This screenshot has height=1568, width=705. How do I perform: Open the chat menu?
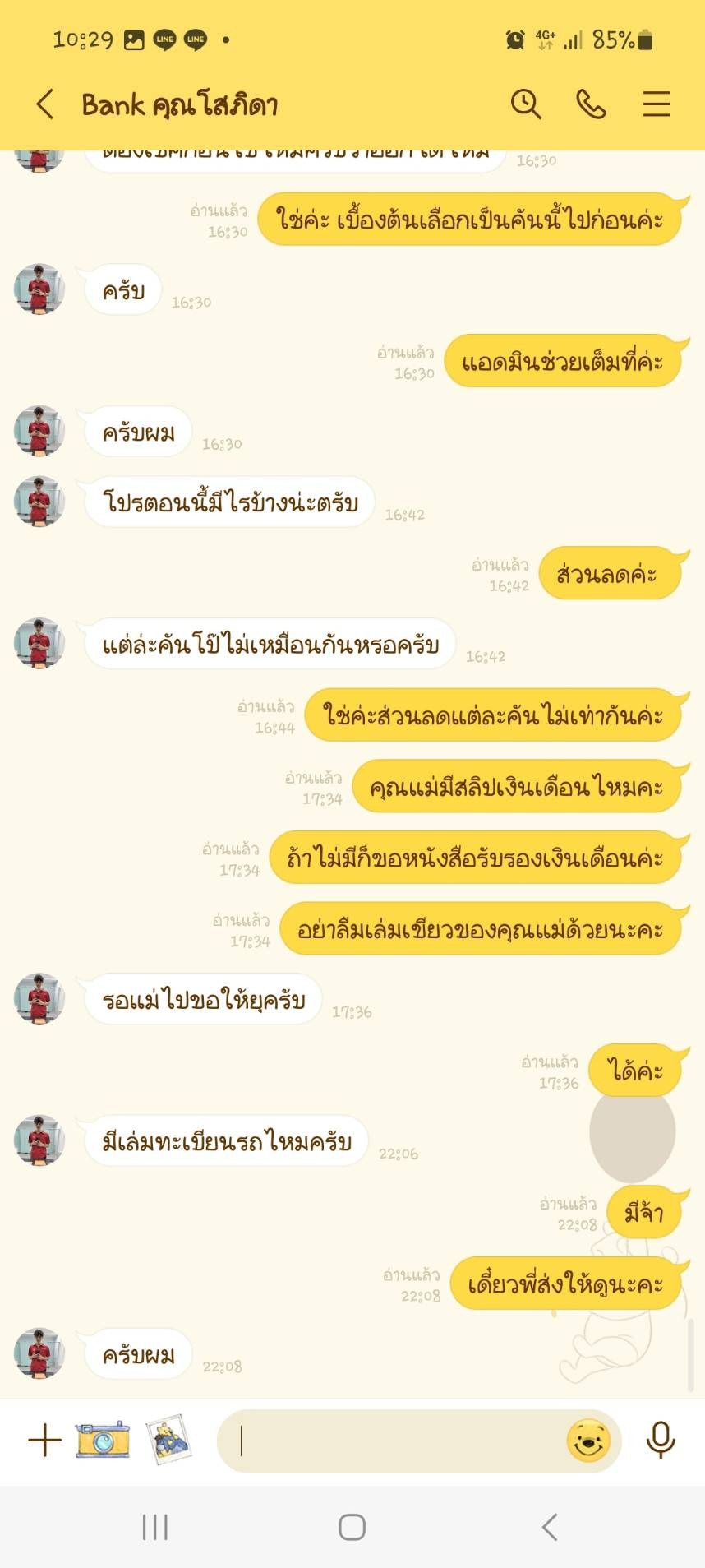pyautogui.click(x=656, y=104)
